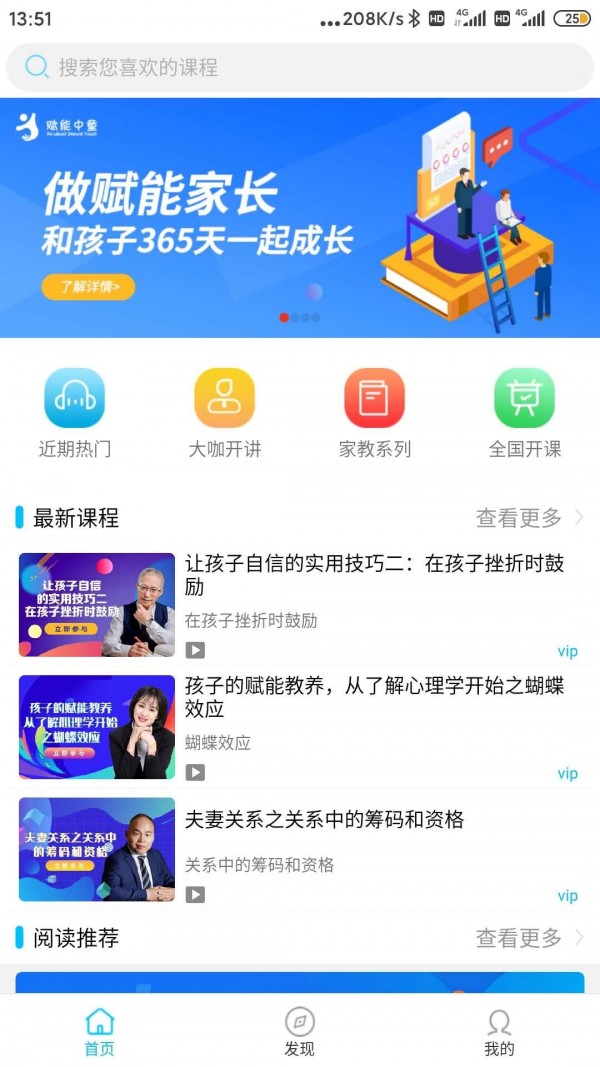View more of 阅读推荐
Screen dimensions: 600x1067
pyautogui.click(x=529, y=938)
